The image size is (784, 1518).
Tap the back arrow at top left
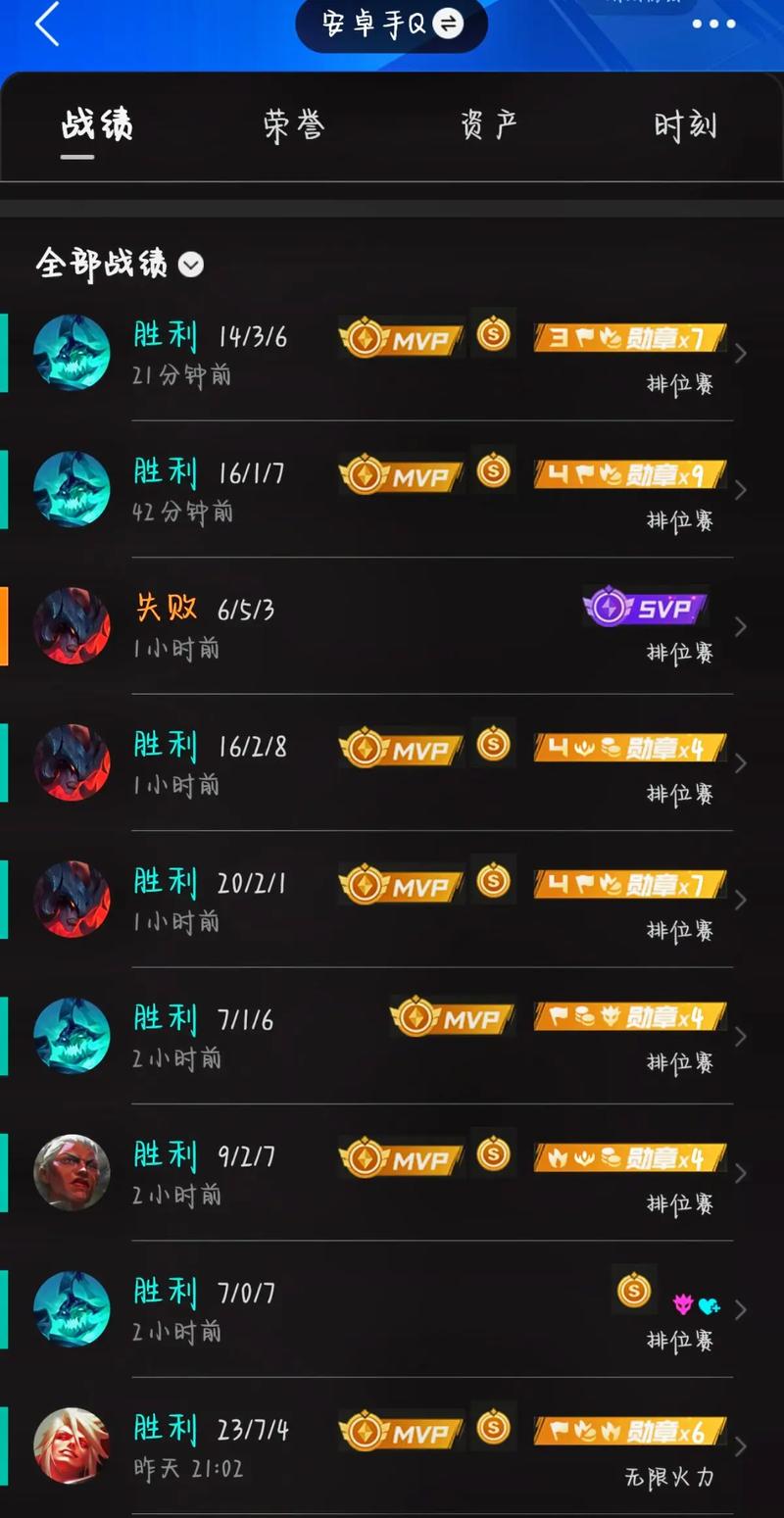(47, 24)
